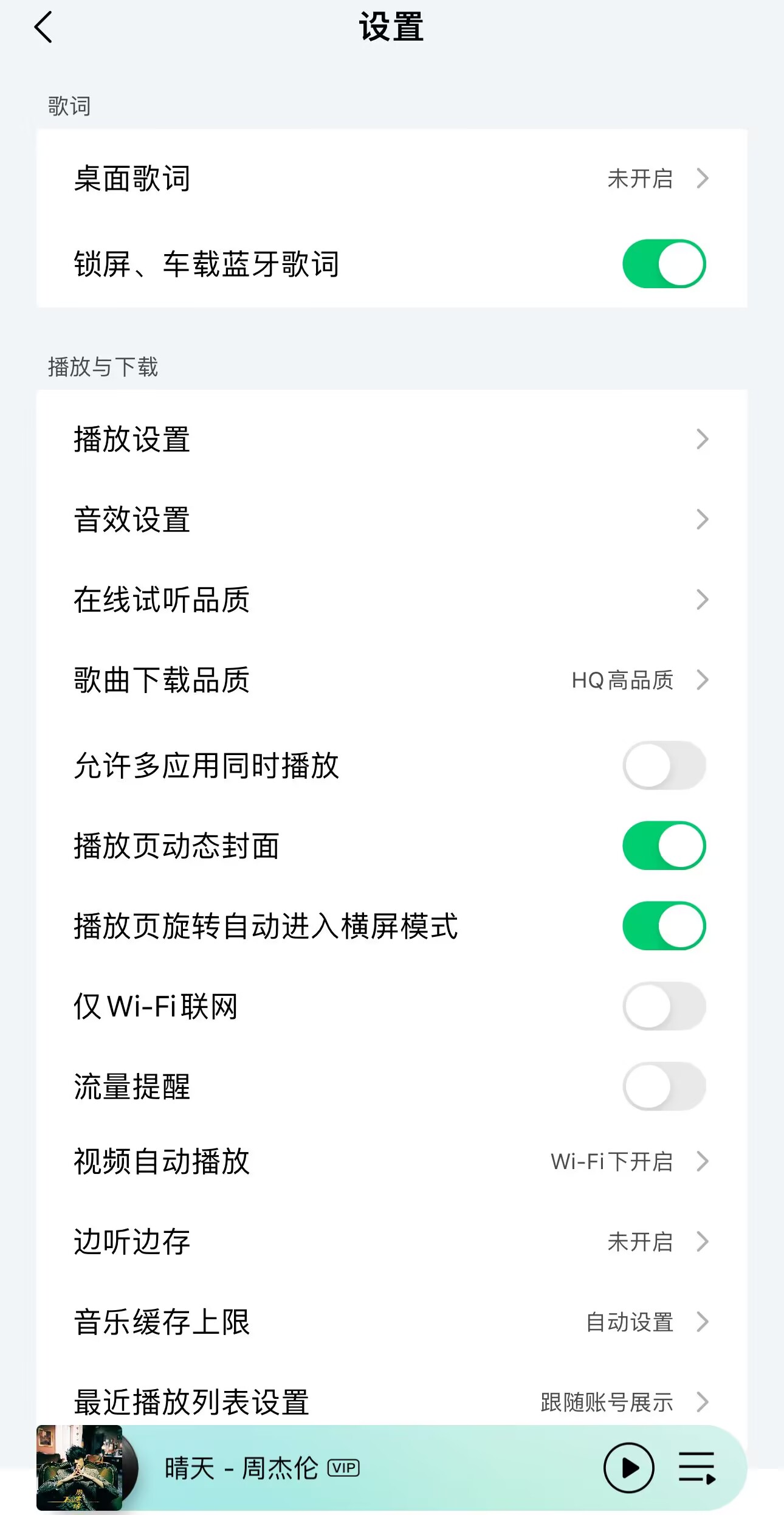Turn off 锁屏、车载蓝牙歌词 switch

coord(664,264)
